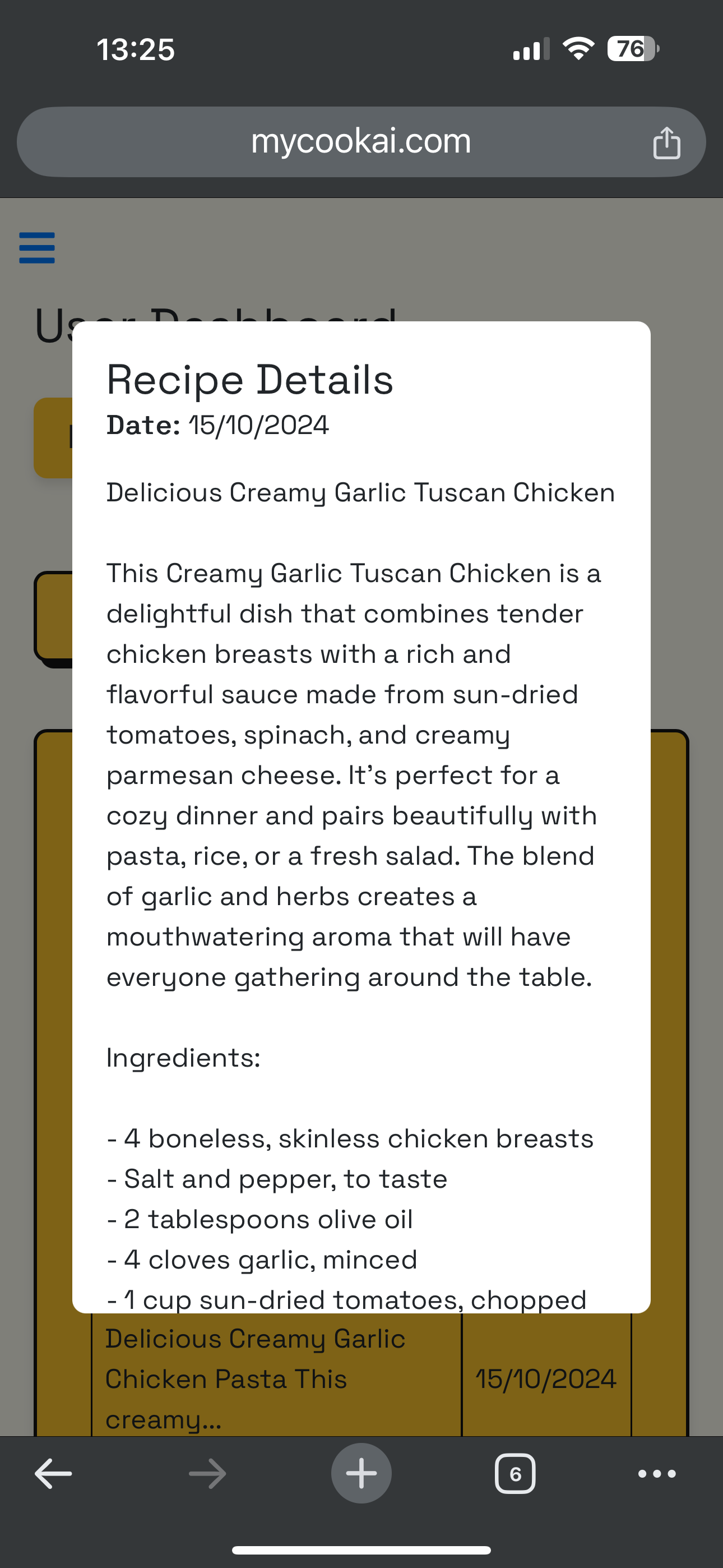Open a new browser tab
The height and width of the screenshot is (1568, 723).
click(361, 1474)
